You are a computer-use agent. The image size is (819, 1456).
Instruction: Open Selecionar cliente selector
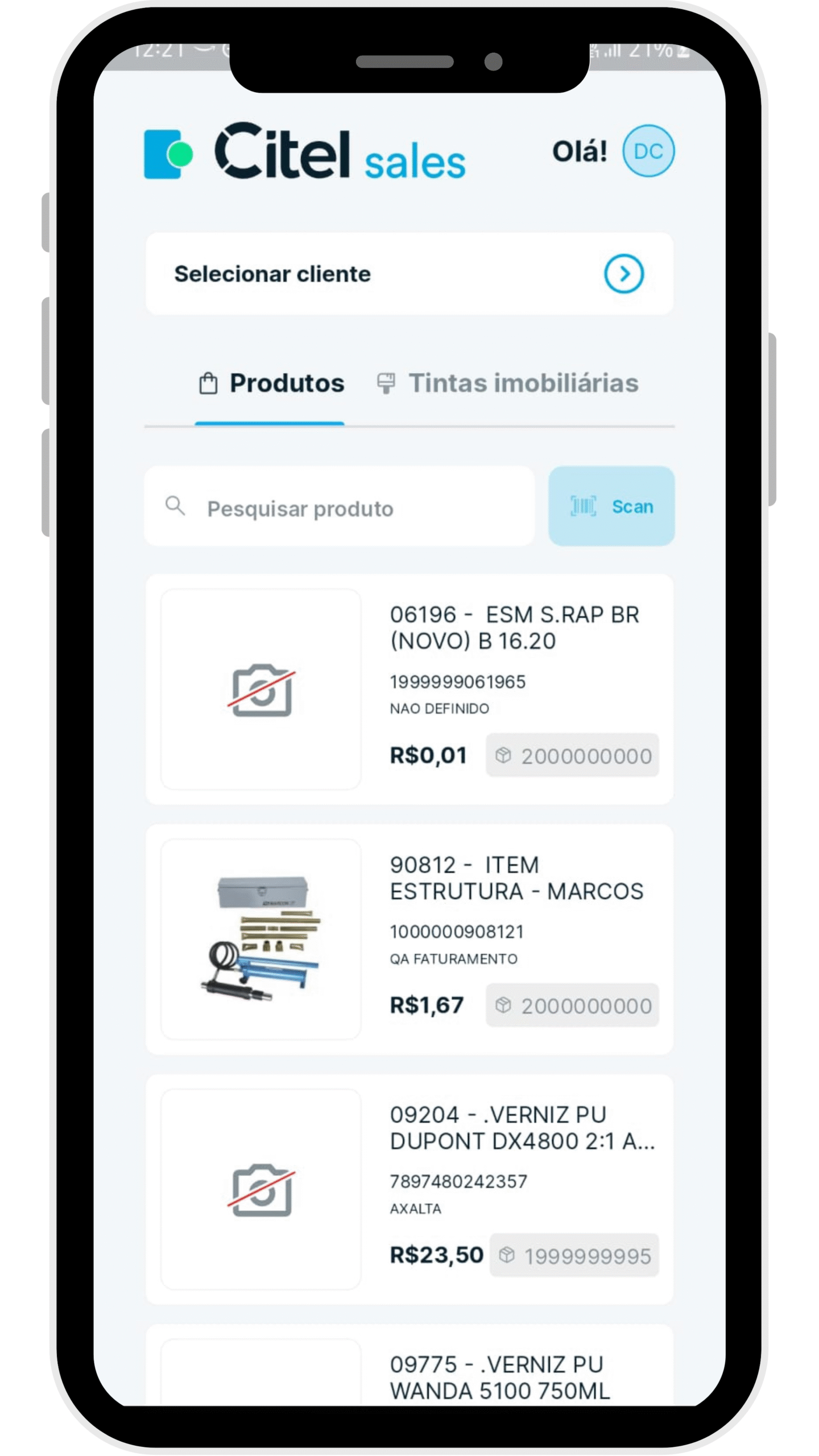(x=409, y=274)
